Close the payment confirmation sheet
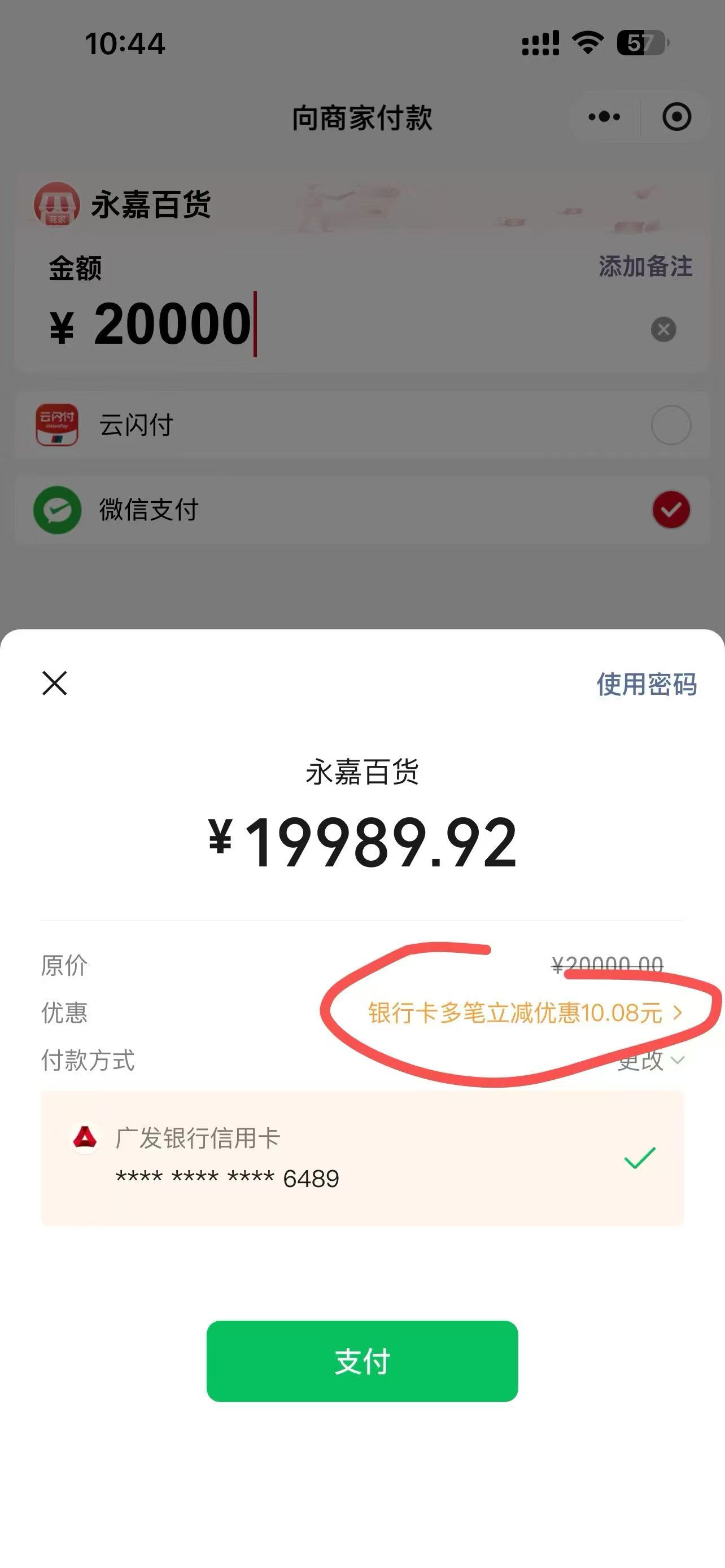 (x=55, y=683)
